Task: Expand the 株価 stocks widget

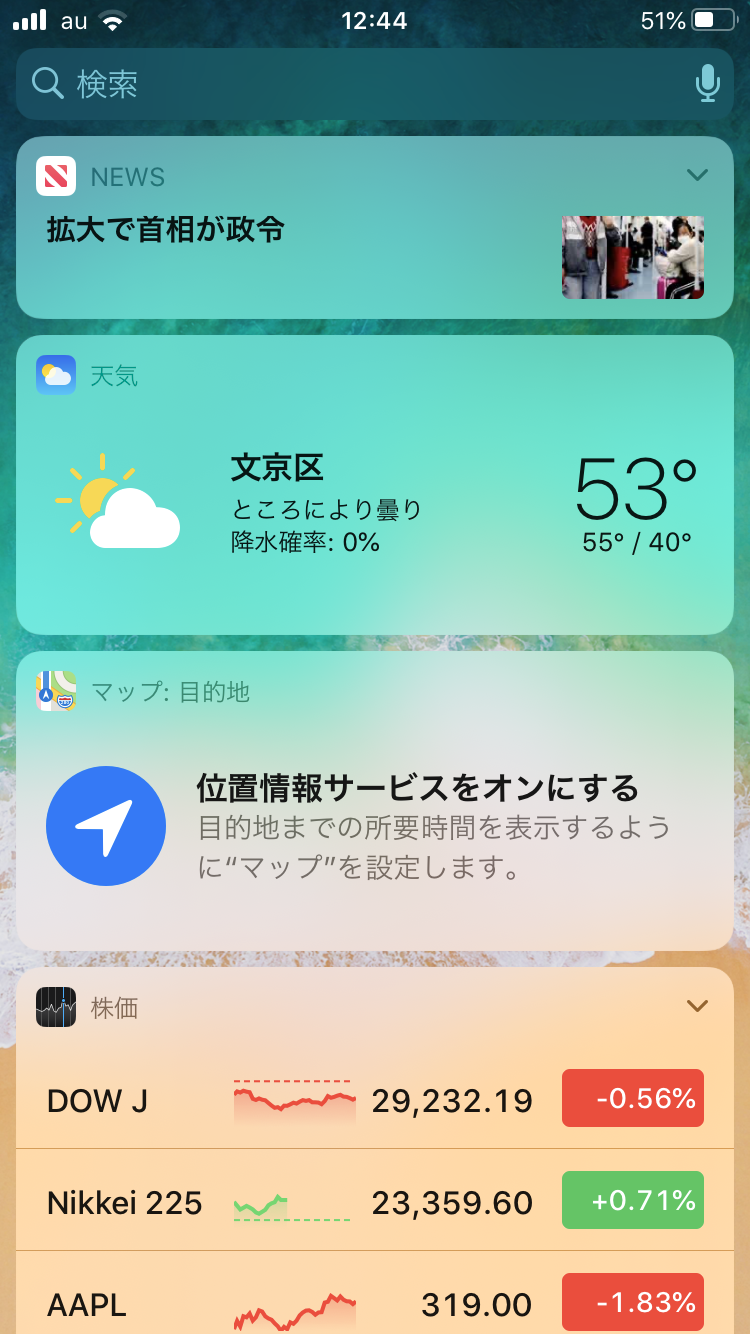Action: point(697,1006)
